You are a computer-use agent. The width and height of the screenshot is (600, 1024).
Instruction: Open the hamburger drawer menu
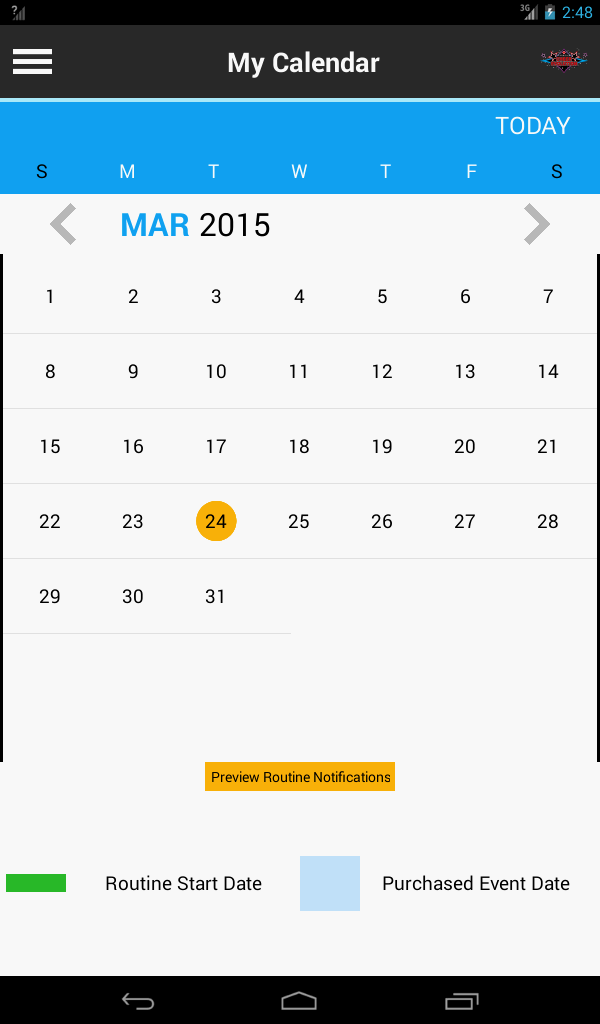[32, 62]
